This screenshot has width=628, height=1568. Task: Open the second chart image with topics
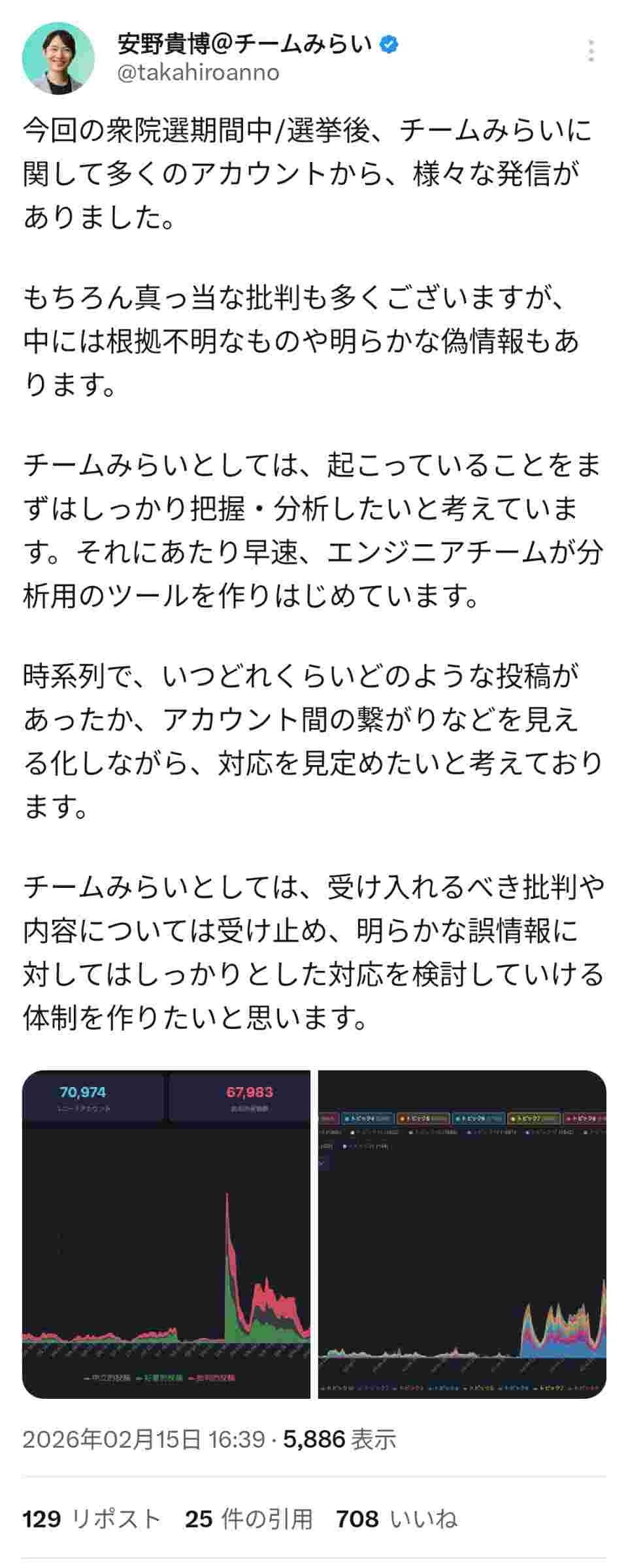(462, 1233)
